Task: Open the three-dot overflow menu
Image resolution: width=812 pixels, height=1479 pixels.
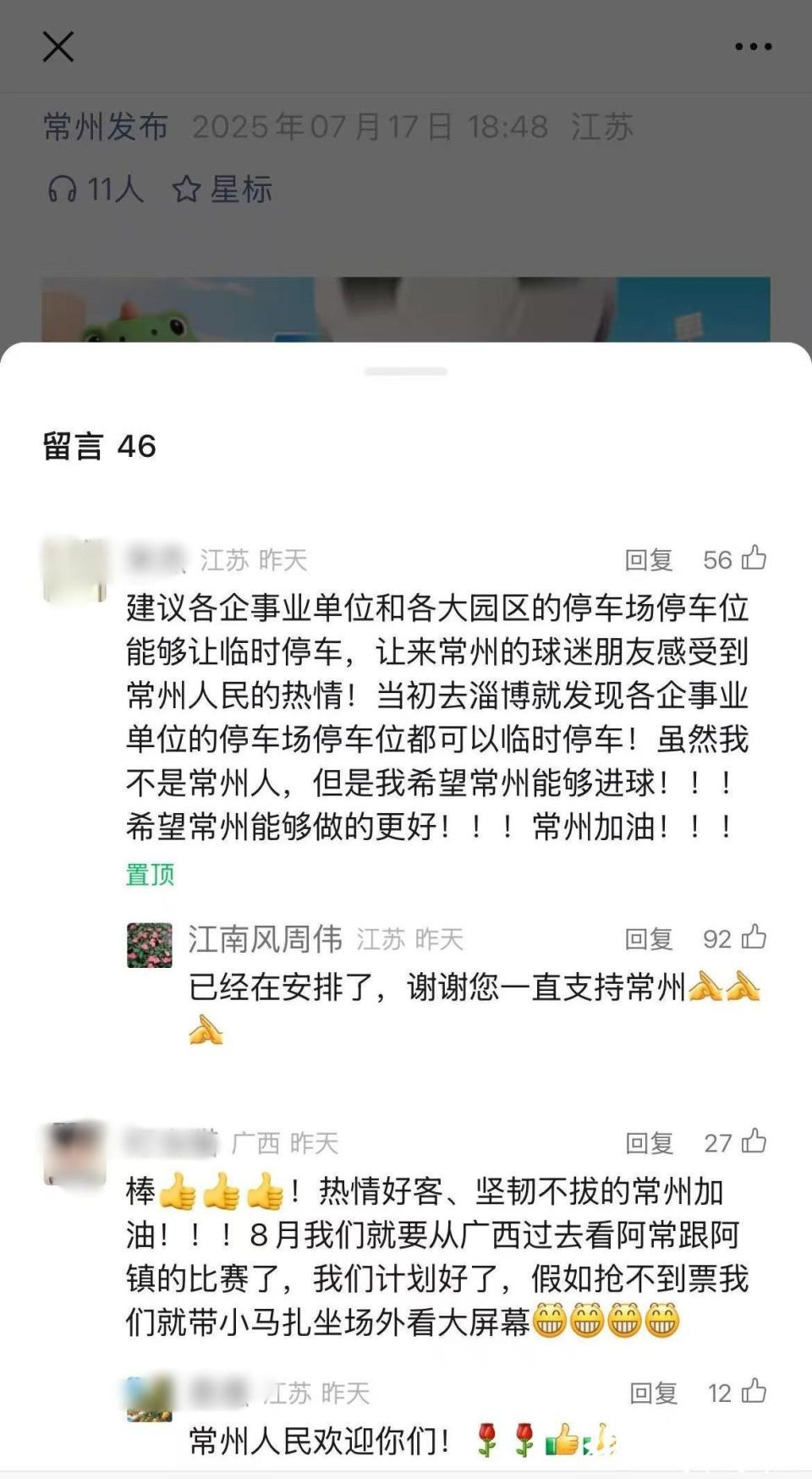Action: pyautogui.click(x=753, y=47)
